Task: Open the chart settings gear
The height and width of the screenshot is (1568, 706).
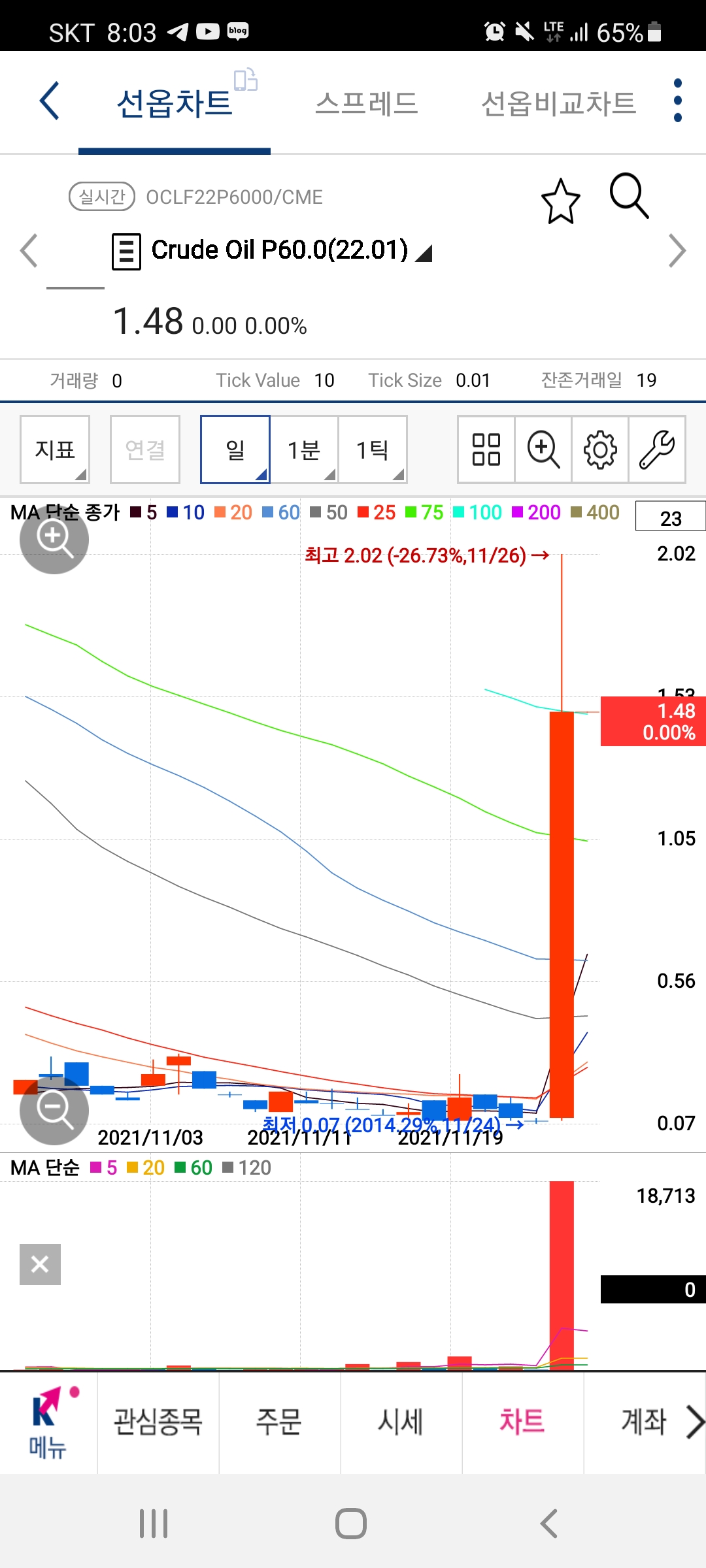Action: [x=599, y=449]
